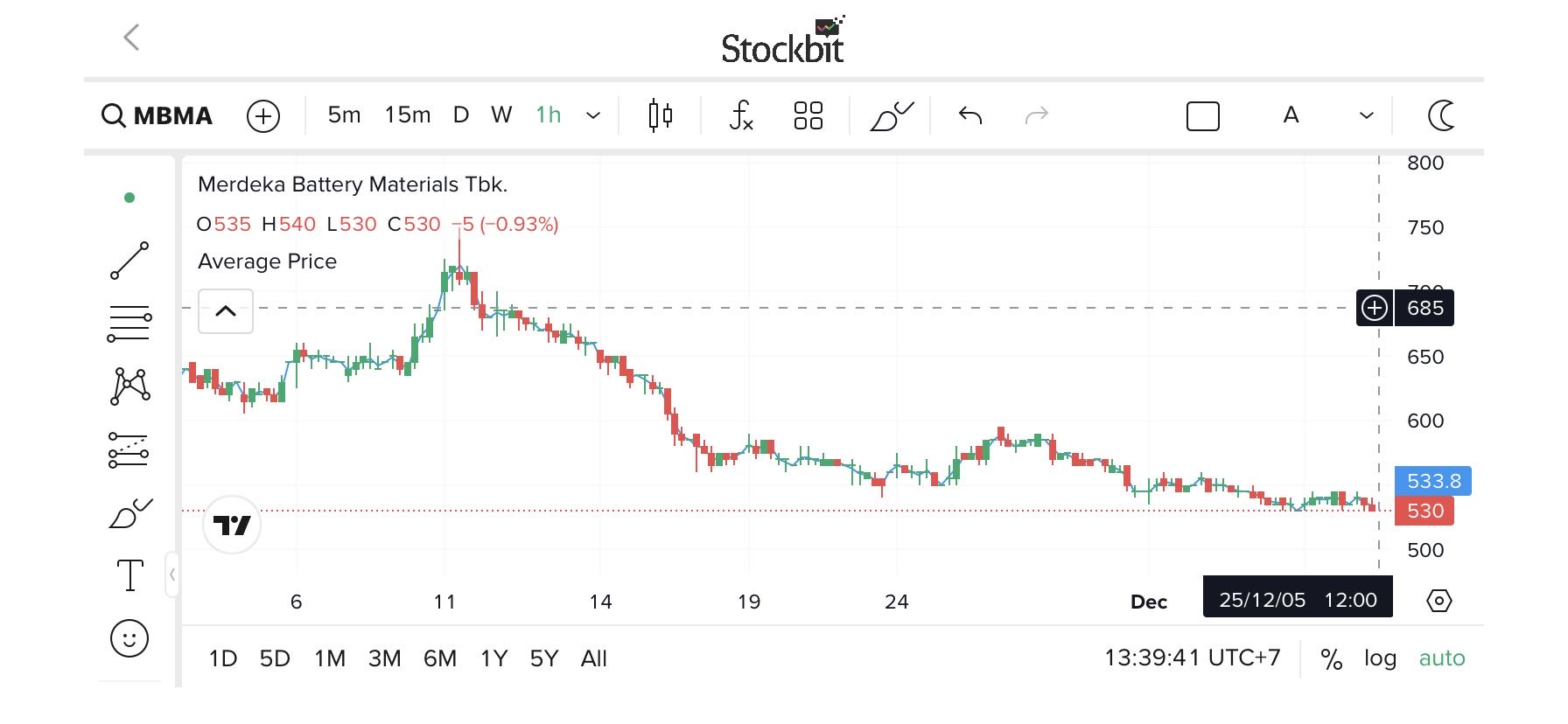Viewport: 1568px width, 724px height.
Task: Expand the interval dropdown next to 1h
Action: 593,115
